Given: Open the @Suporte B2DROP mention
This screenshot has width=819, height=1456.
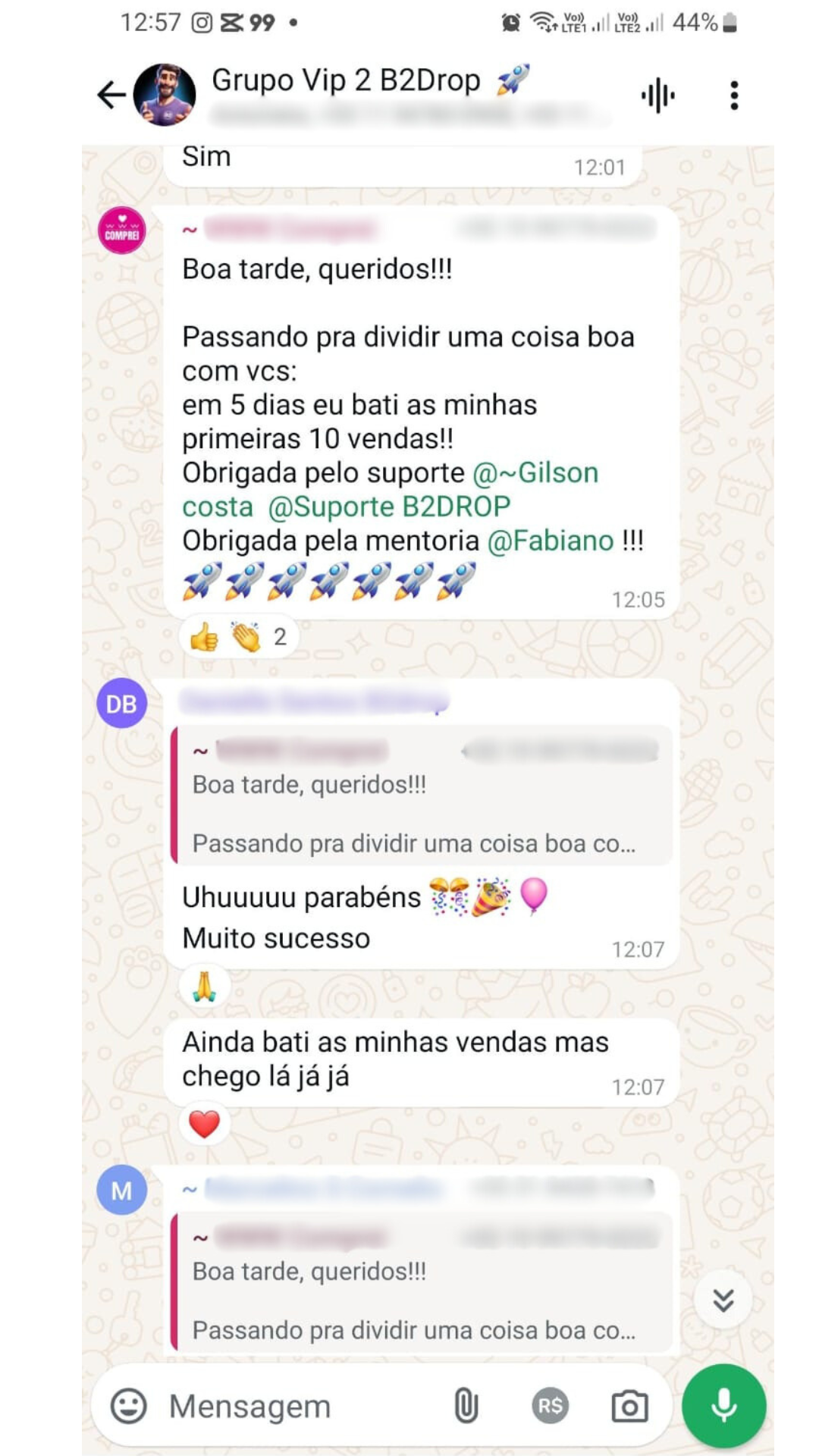Looking at the screenshot, I should [x=390, y=507].
